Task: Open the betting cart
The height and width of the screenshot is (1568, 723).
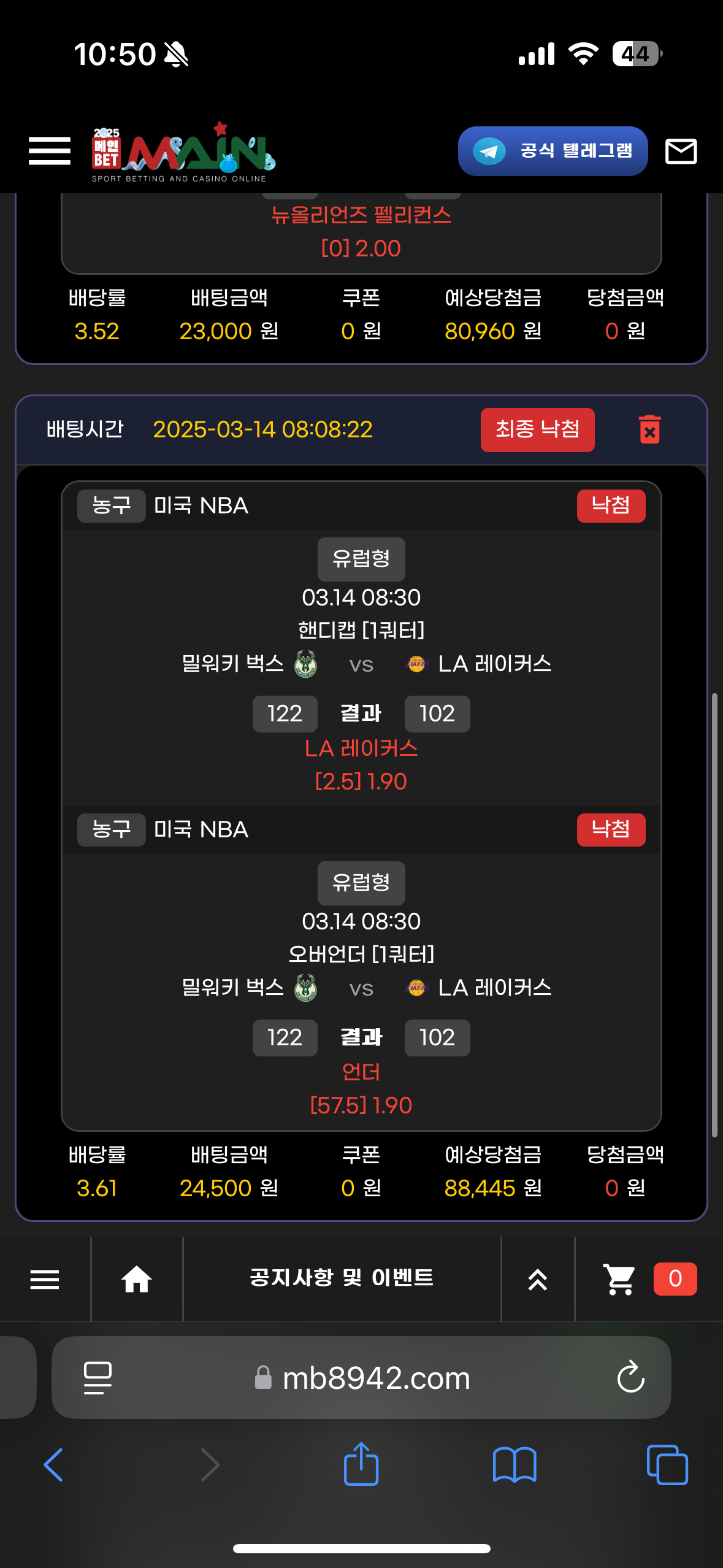Action: 620,1279
